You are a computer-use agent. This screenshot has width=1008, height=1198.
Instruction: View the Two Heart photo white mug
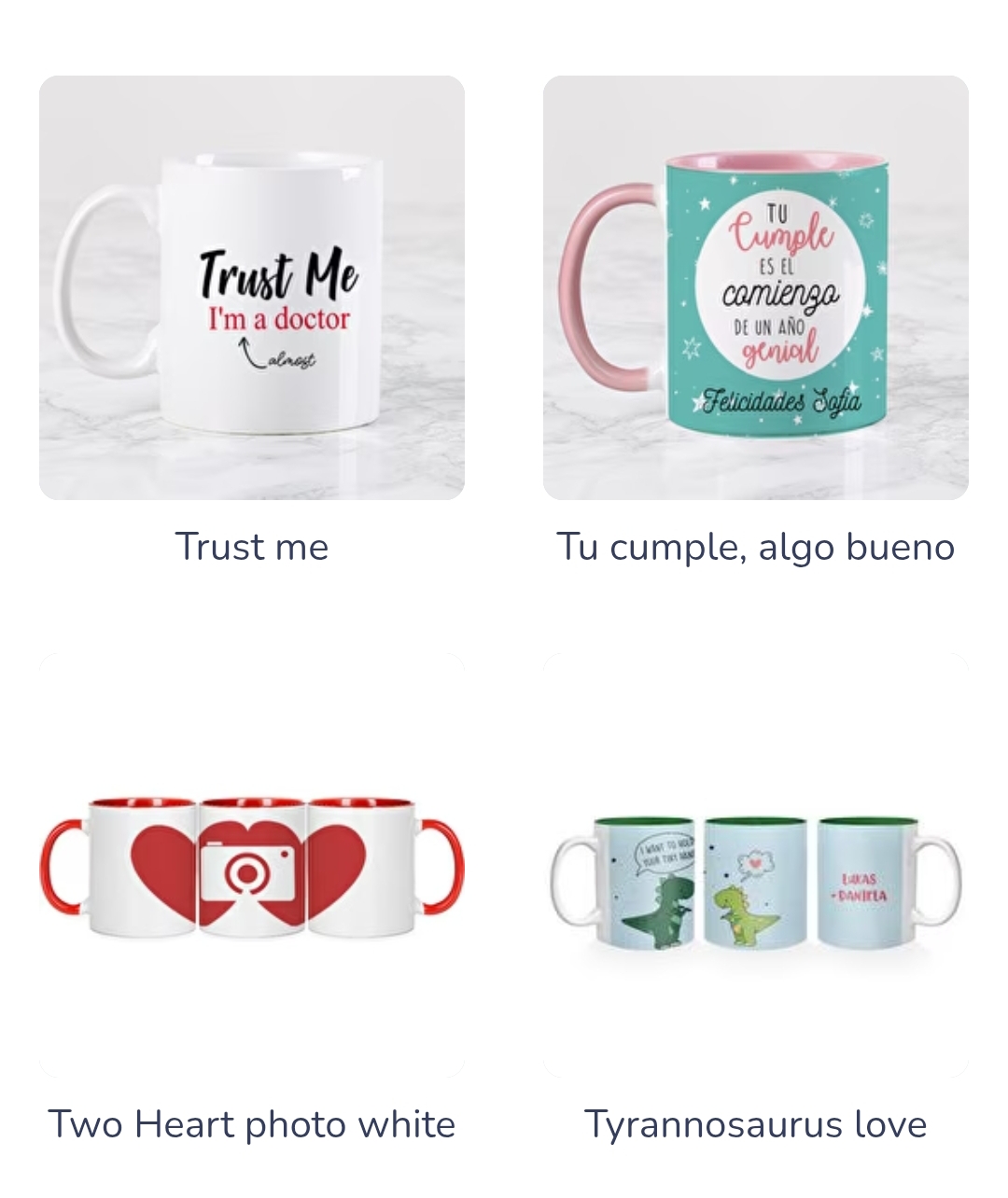252,866
